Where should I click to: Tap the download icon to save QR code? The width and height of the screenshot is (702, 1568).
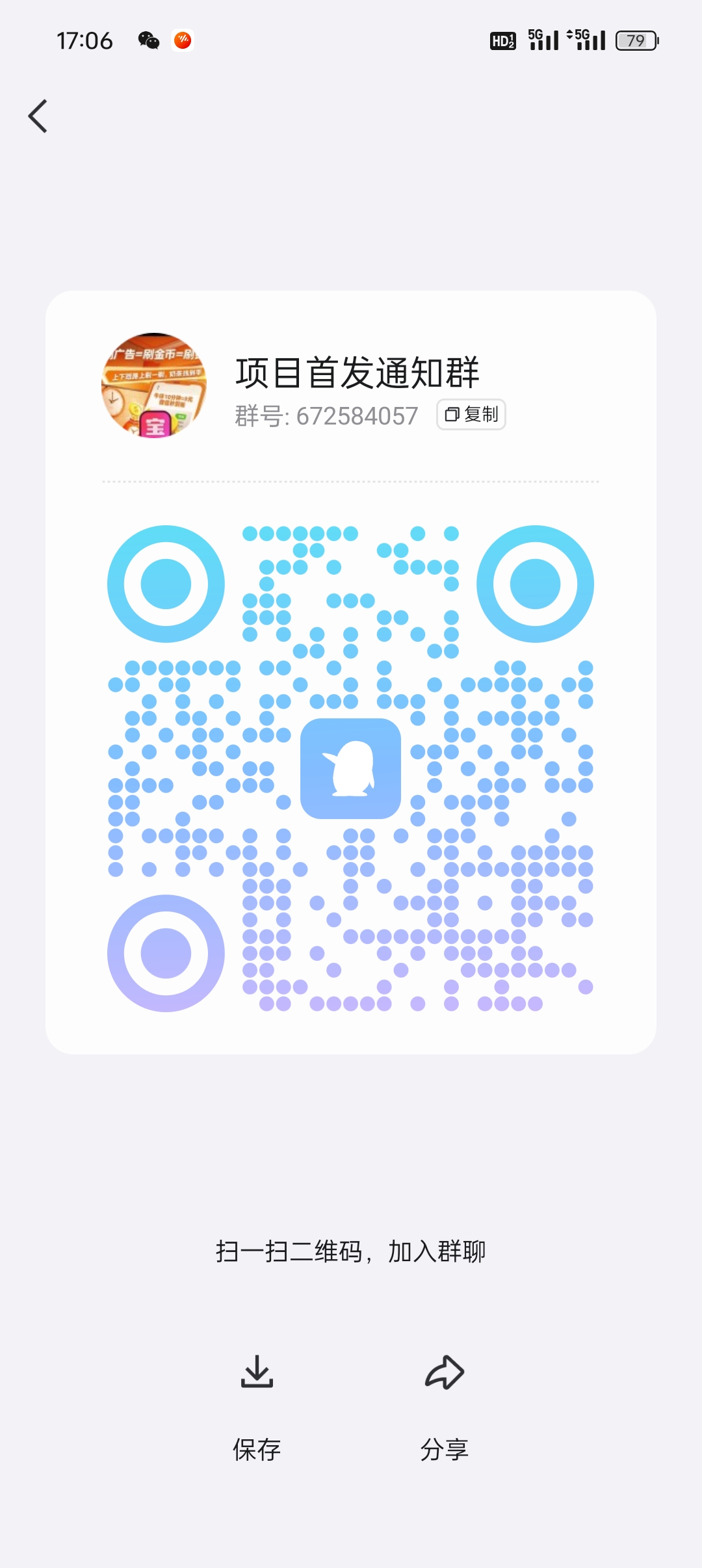pyautogui.click(x=257, y=1371)
